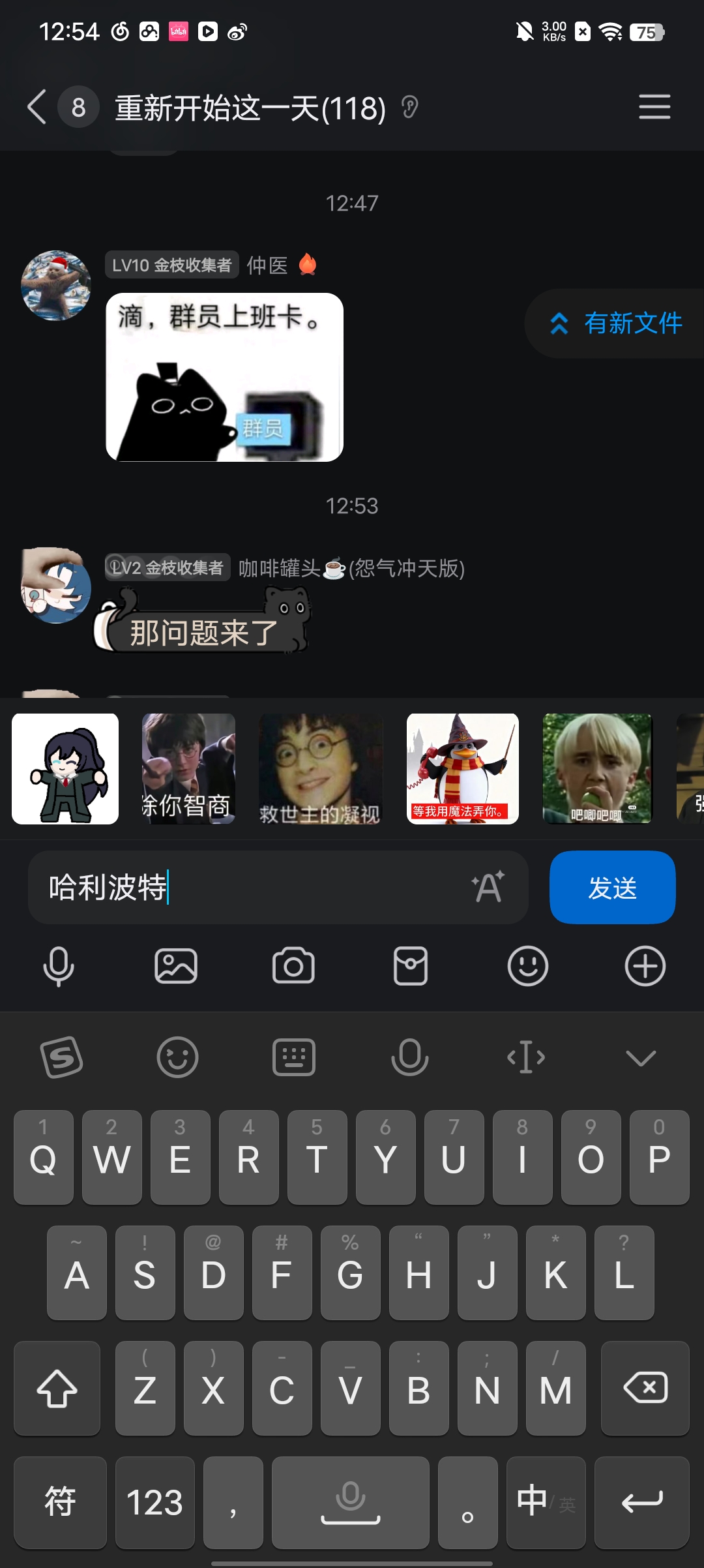Send the typed message with 发送

pos(612,887)
